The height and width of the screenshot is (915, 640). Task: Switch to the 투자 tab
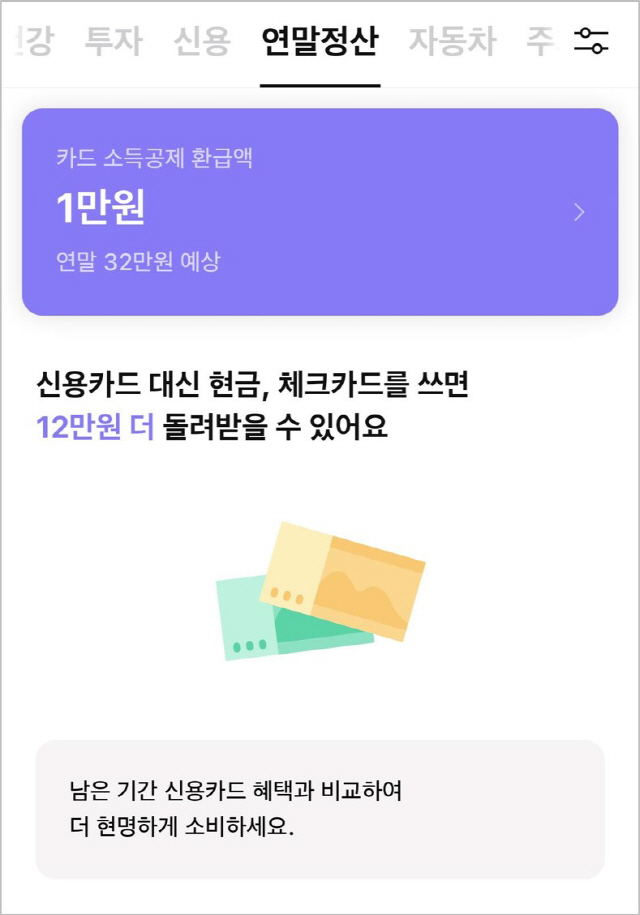[x=113, y=42]
